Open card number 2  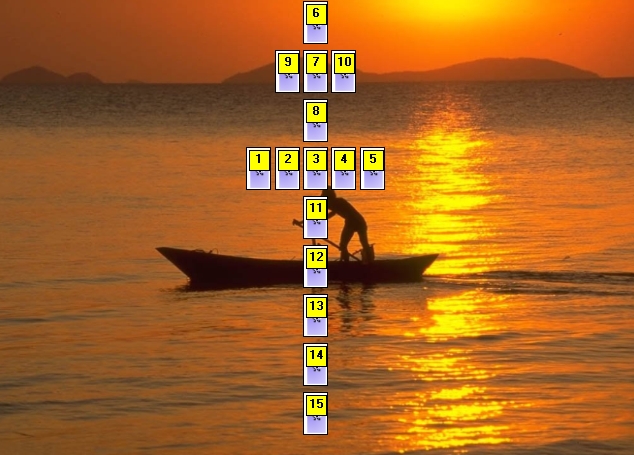(x=288, y=168)
